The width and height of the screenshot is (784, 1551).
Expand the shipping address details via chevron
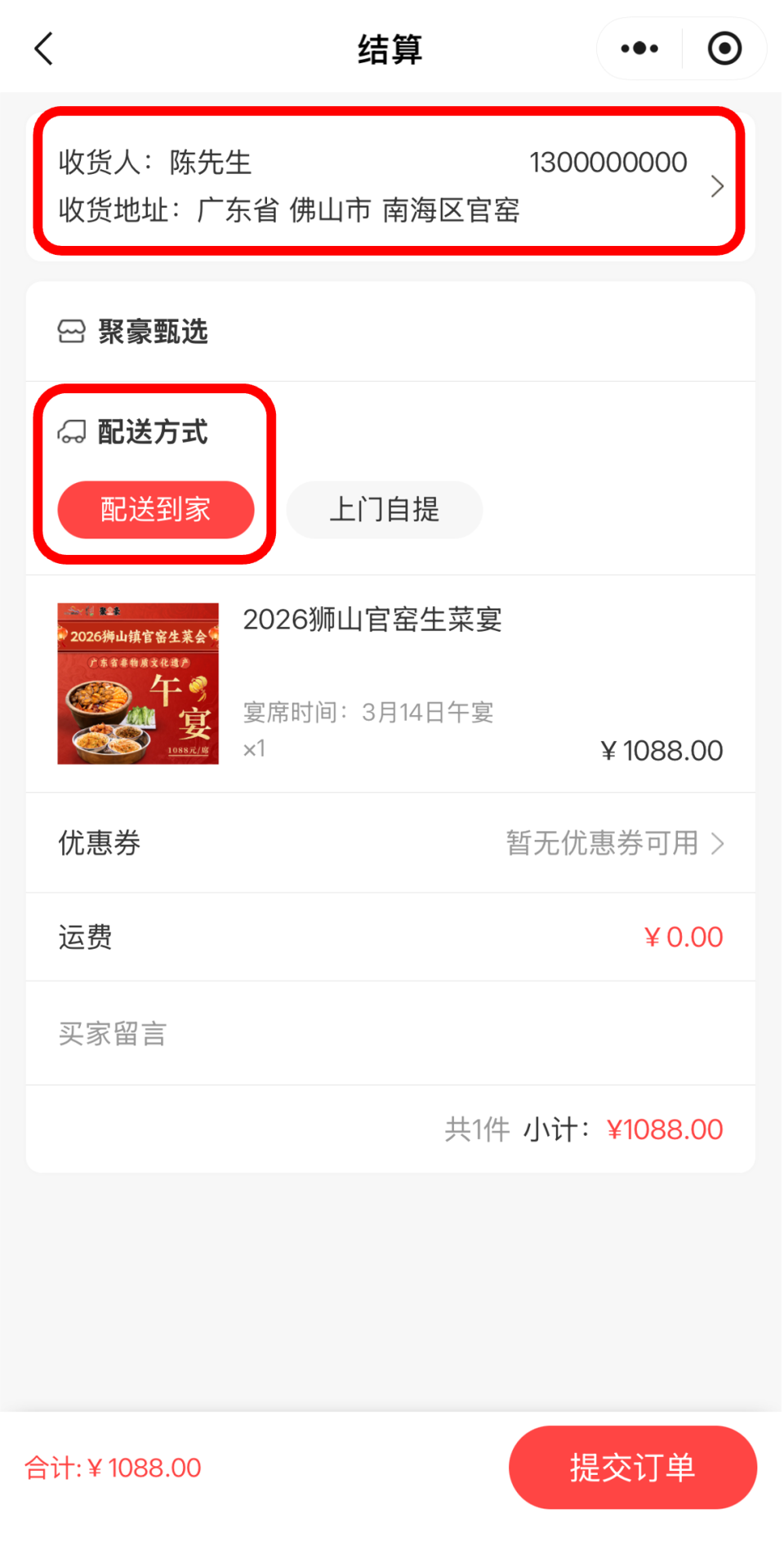click(717, 185)
